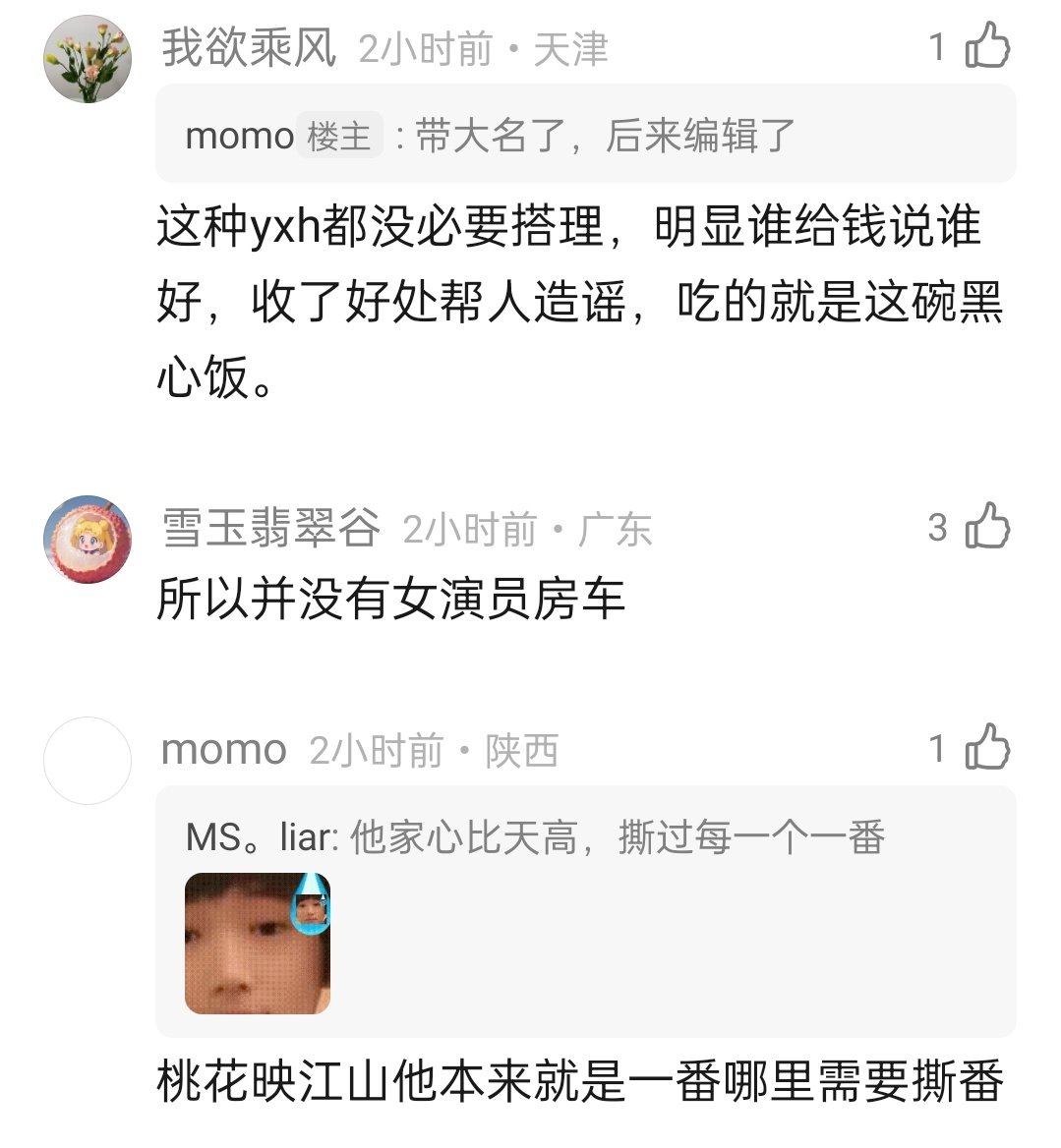Like the comment by 雪玉翡翠谷

point(987,527)
